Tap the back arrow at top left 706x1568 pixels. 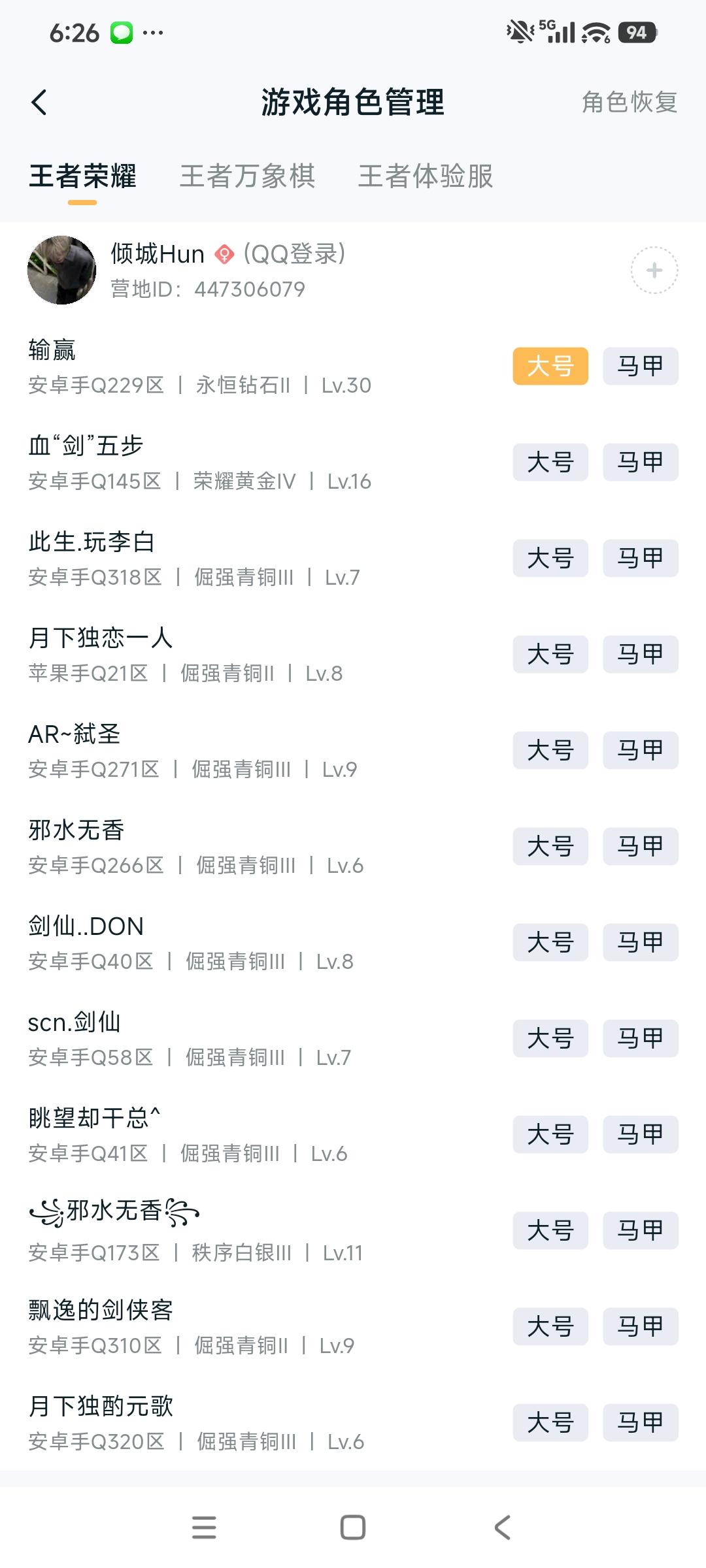pyautogui.click(x=39, y=103)
